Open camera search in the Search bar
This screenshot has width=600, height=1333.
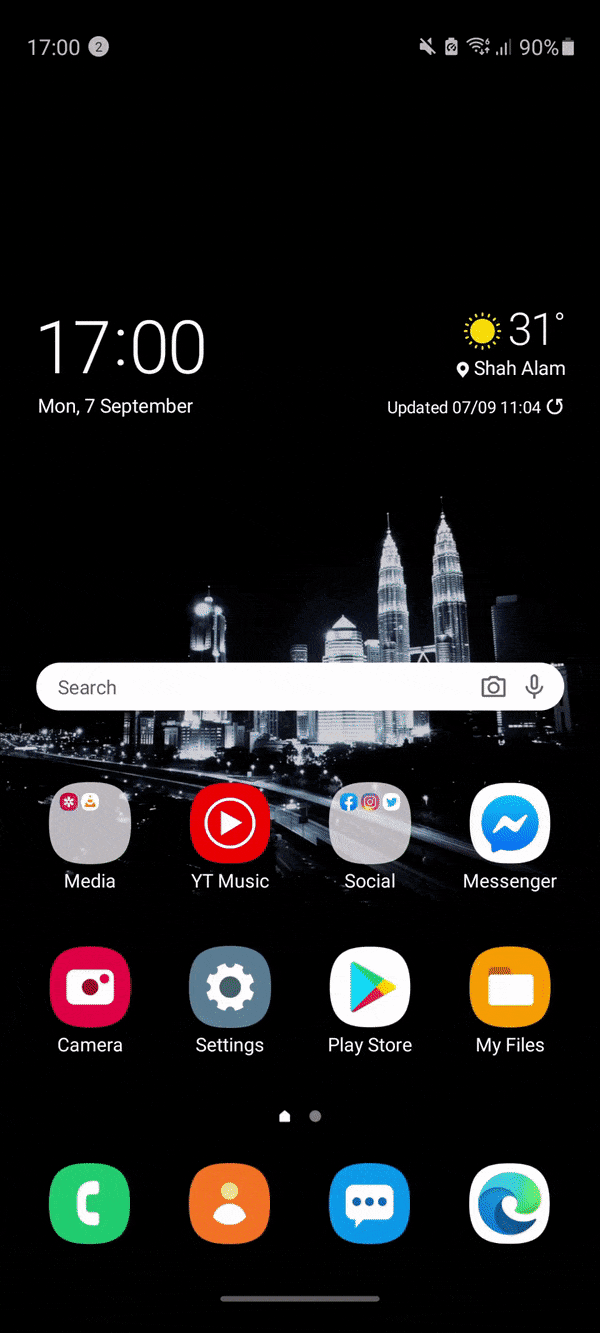(493, 687)
